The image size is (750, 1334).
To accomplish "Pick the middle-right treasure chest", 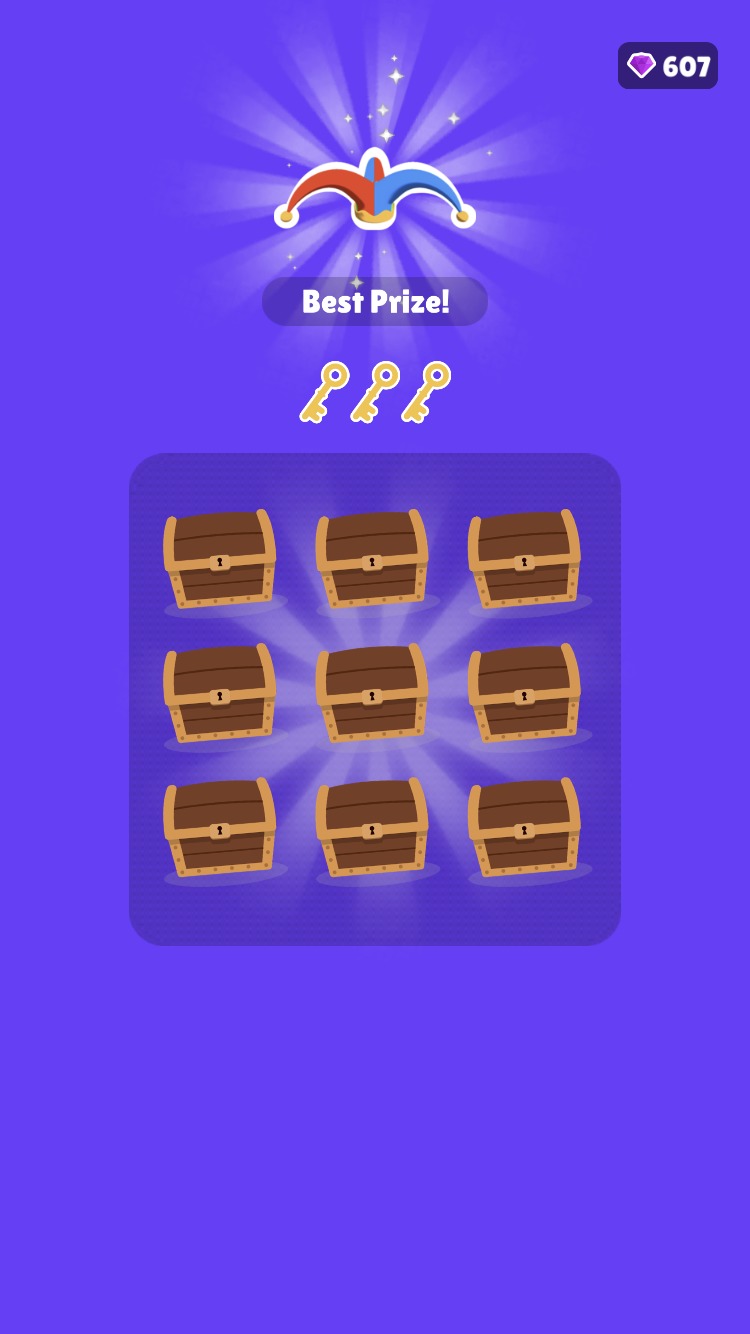I will (524, 692).
